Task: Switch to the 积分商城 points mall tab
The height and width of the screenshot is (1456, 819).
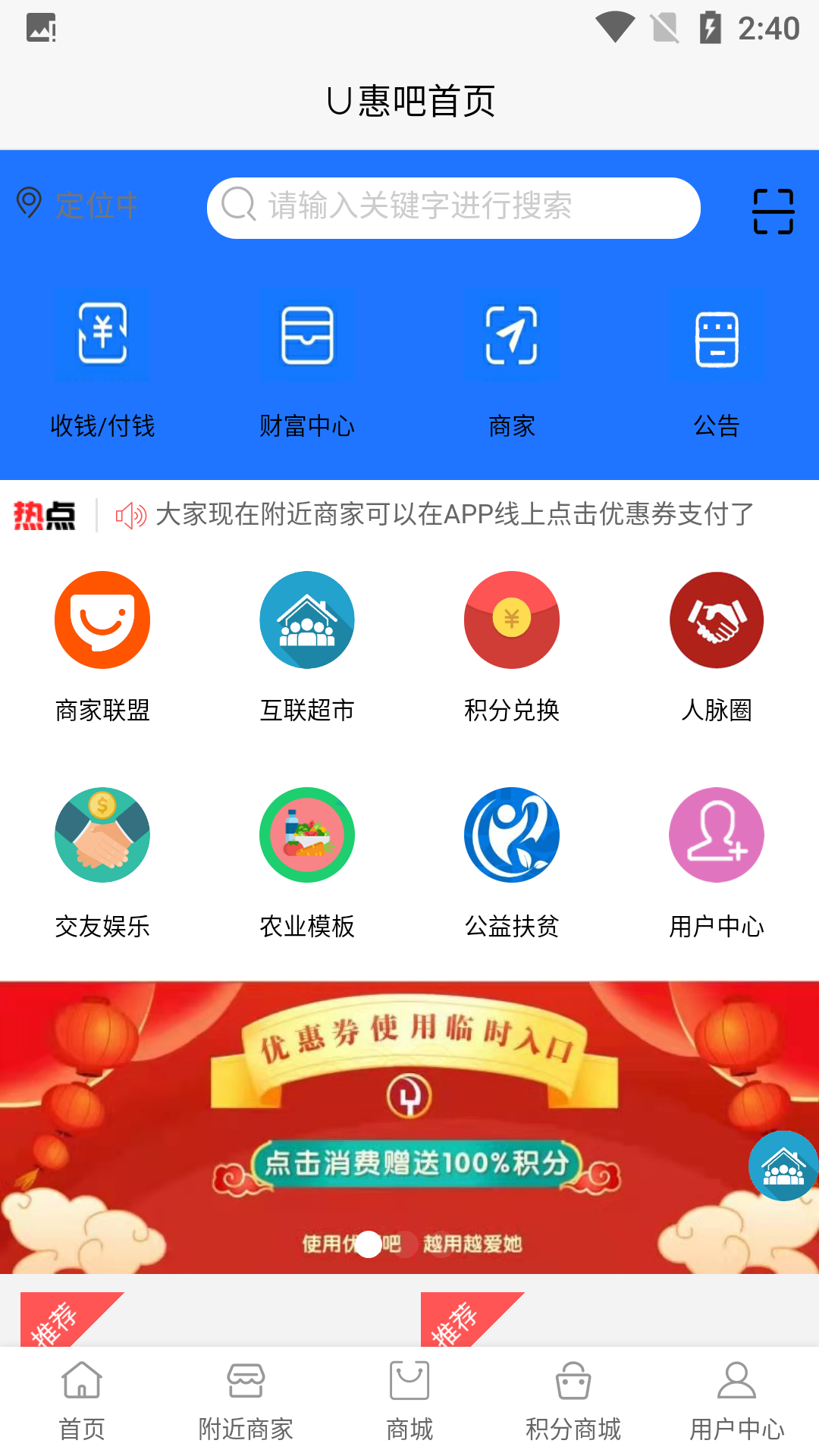Action: (x=573, y=1401)
